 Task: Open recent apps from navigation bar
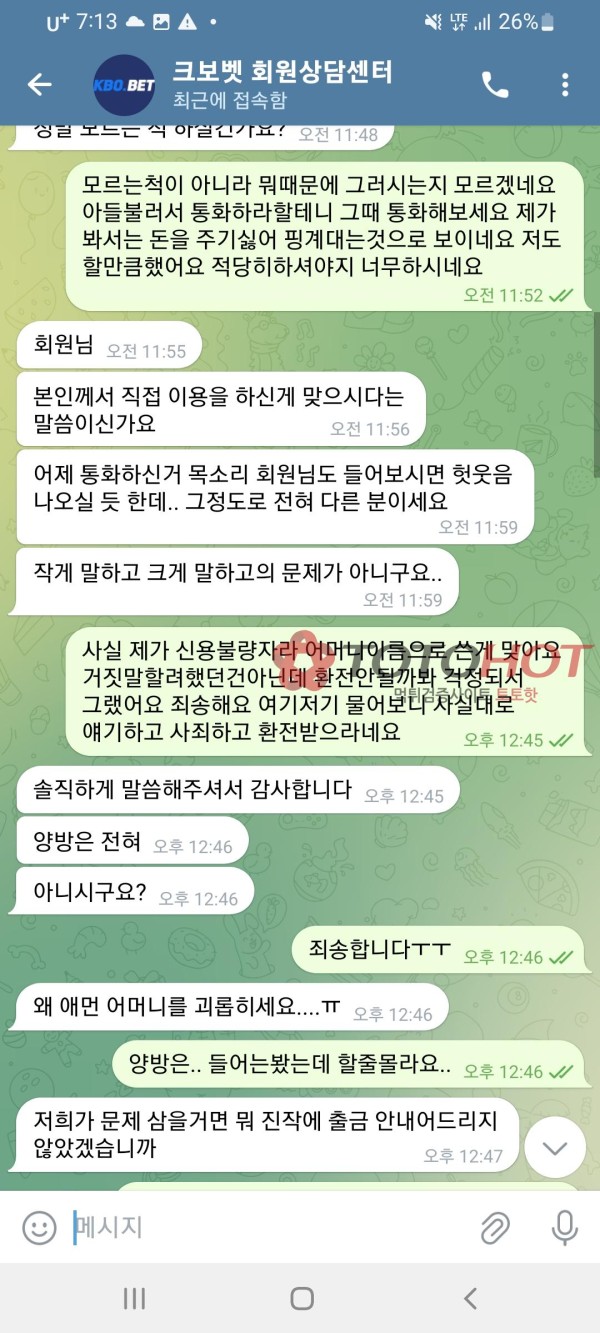coord(134,1298)
